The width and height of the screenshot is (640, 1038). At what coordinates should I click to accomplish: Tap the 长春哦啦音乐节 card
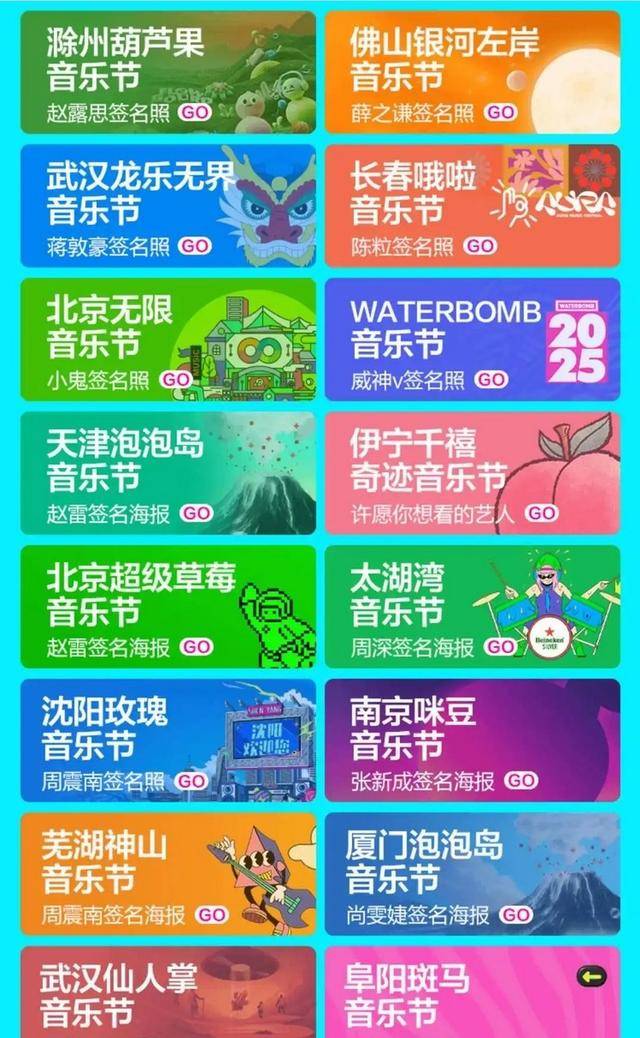(x=473, y=206)
